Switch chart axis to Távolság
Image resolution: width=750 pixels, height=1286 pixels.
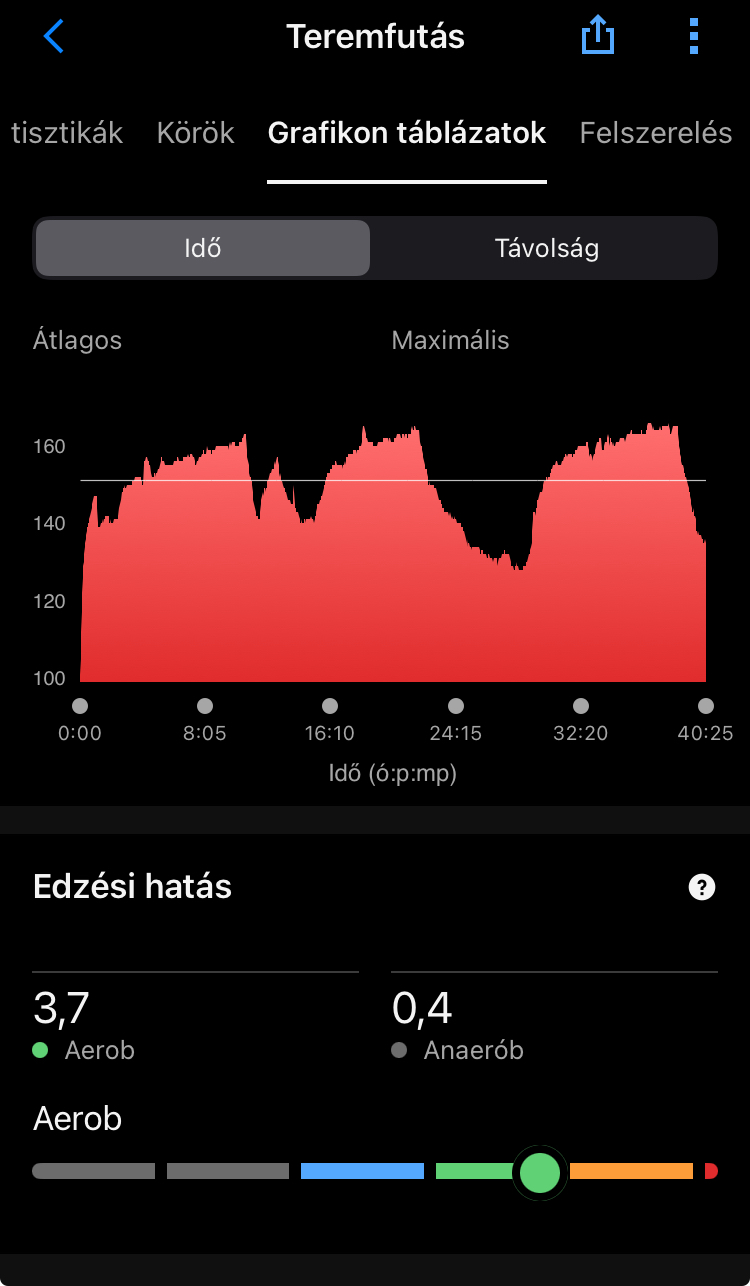point(546,248)
